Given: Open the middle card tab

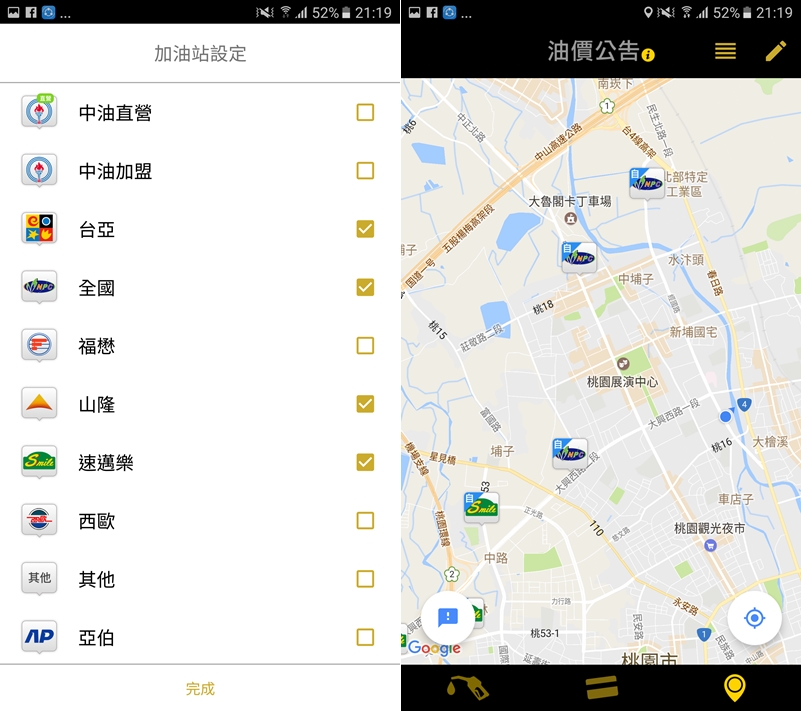Looking at the screenshot, I should pos(601,687).
